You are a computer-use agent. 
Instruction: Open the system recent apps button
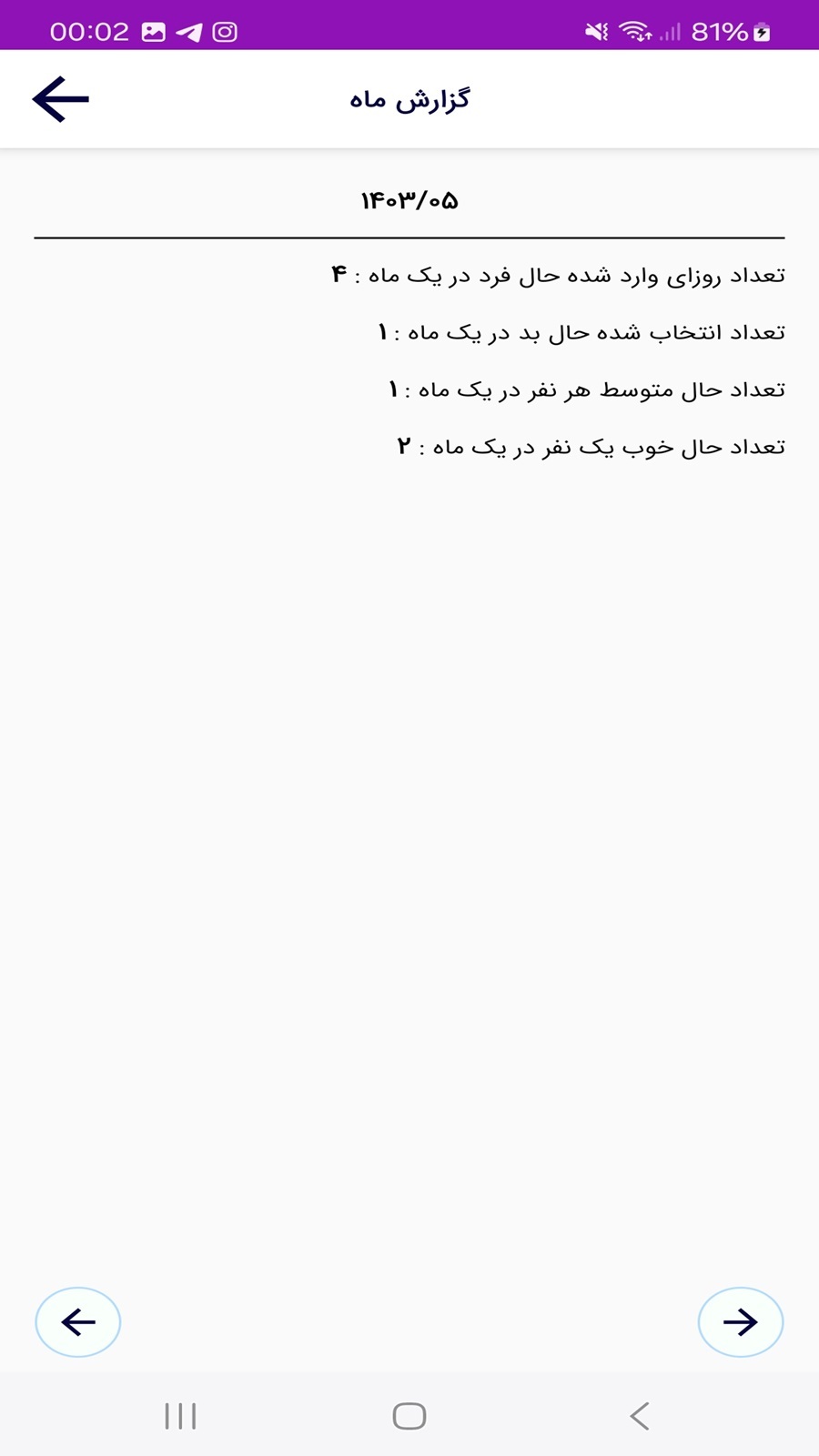click(x=180, y=1416)
